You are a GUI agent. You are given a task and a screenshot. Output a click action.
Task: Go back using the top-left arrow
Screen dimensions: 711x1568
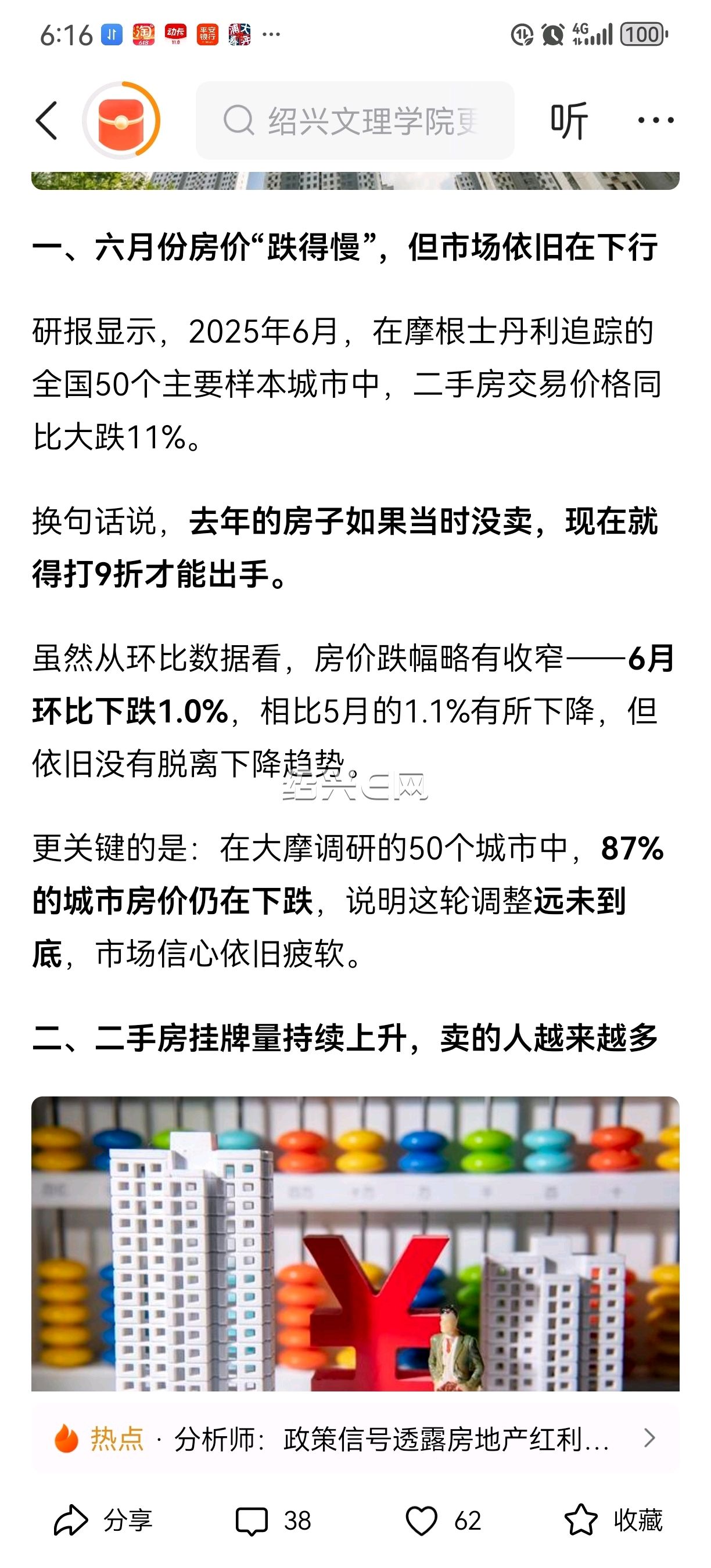click(47, 121)
